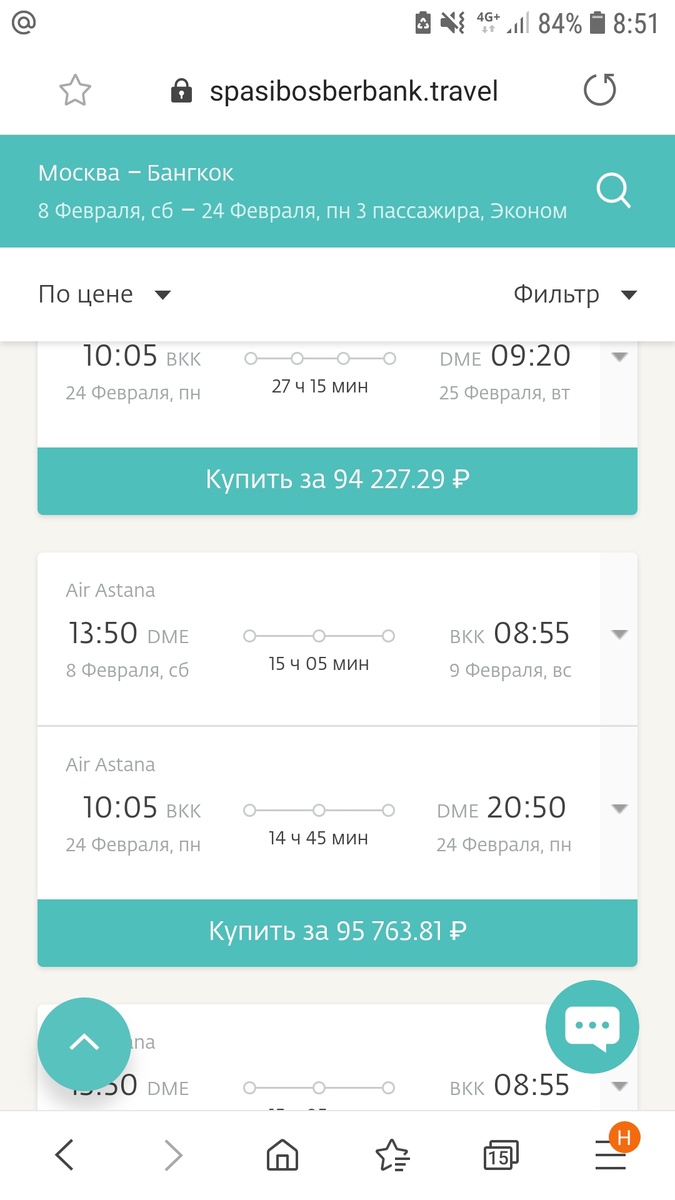
Task: Open the browser menu
Action: coord(611,1154)
